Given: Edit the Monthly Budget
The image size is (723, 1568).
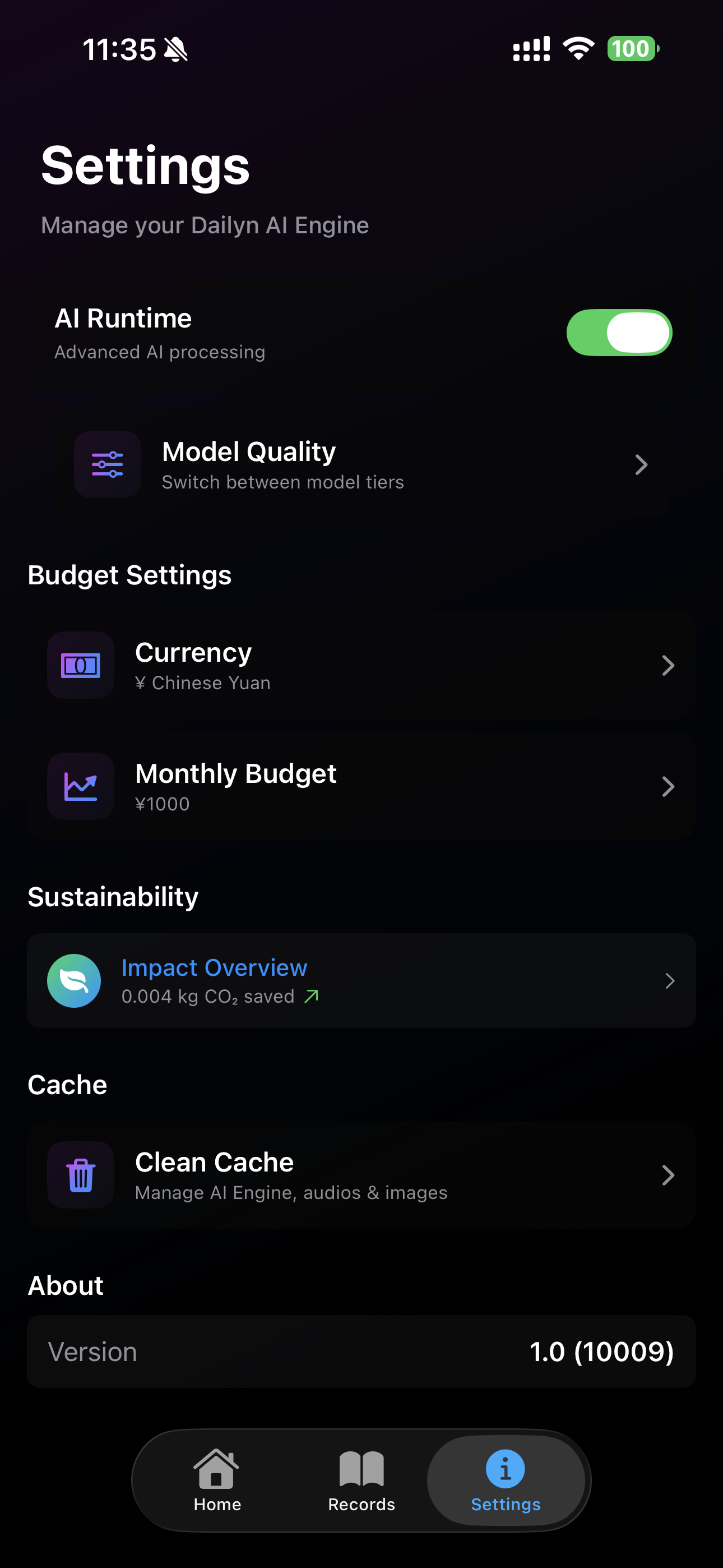Looking at the screenshot, I should click(361, 786).
